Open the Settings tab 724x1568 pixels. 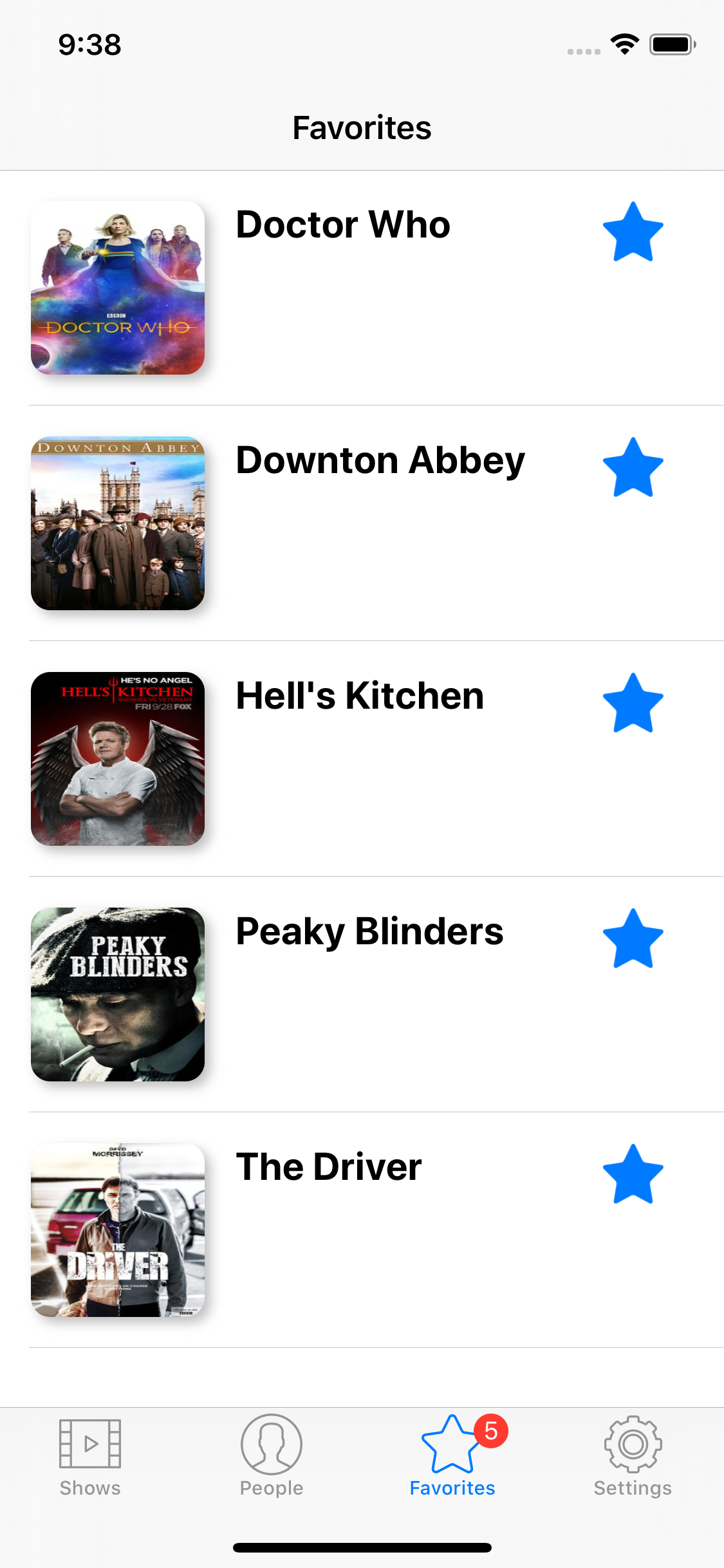point(633,1457)
